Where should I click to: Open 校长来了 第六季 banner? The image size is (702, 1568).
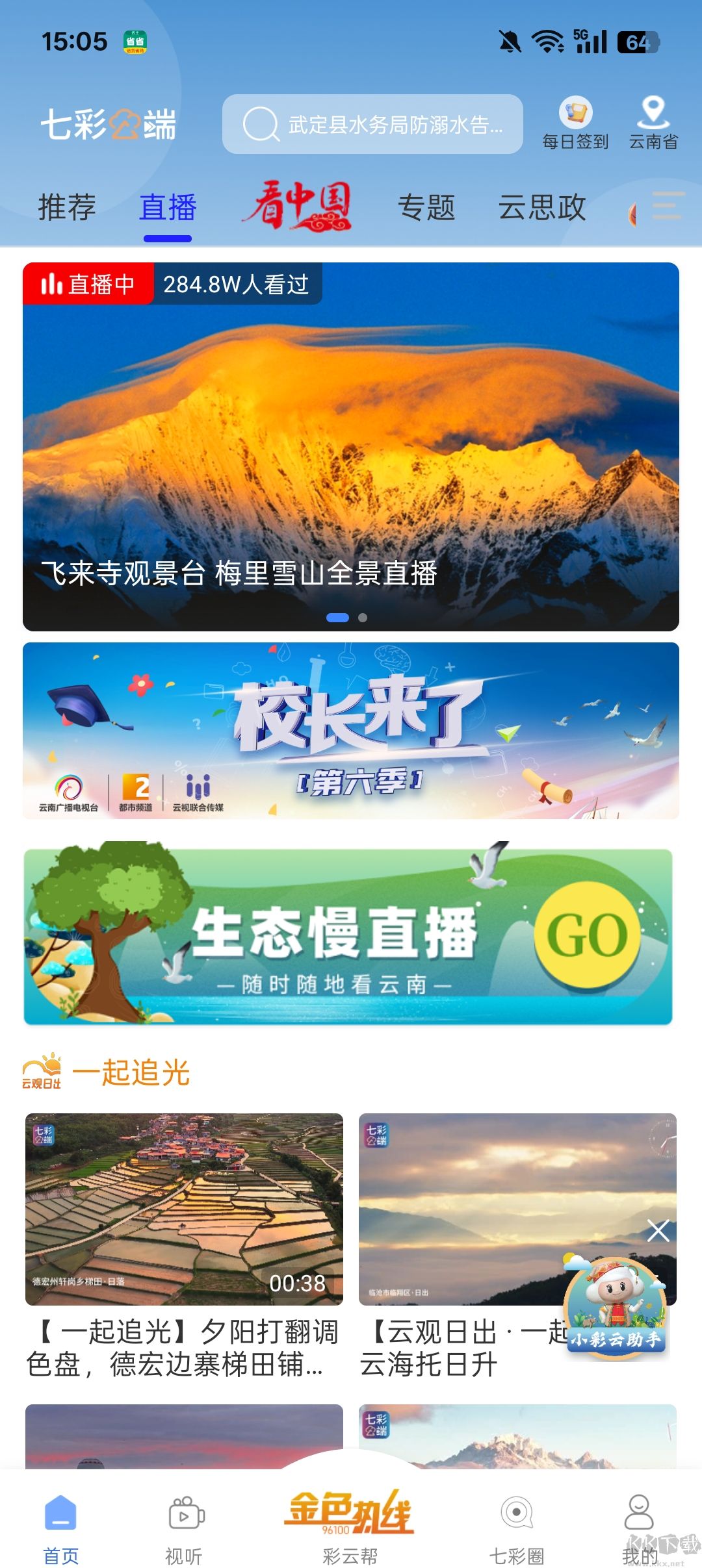[351, 737]
